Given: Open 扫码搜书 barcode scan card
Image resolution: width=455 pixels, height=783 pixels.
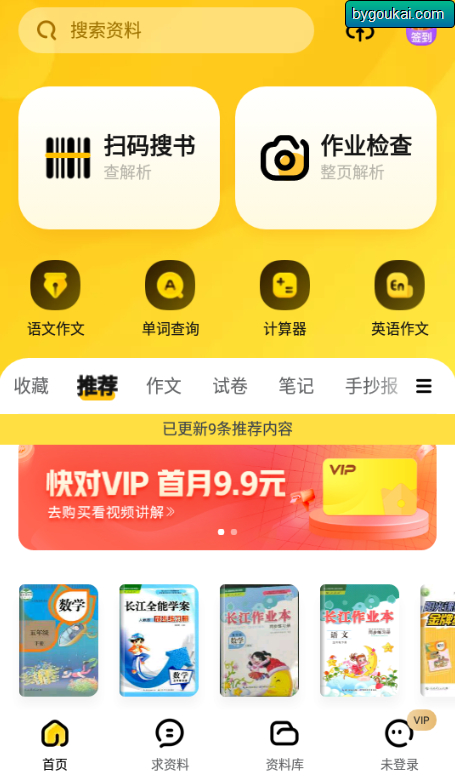Looking at the screenshot, I should tap(119, 158).
